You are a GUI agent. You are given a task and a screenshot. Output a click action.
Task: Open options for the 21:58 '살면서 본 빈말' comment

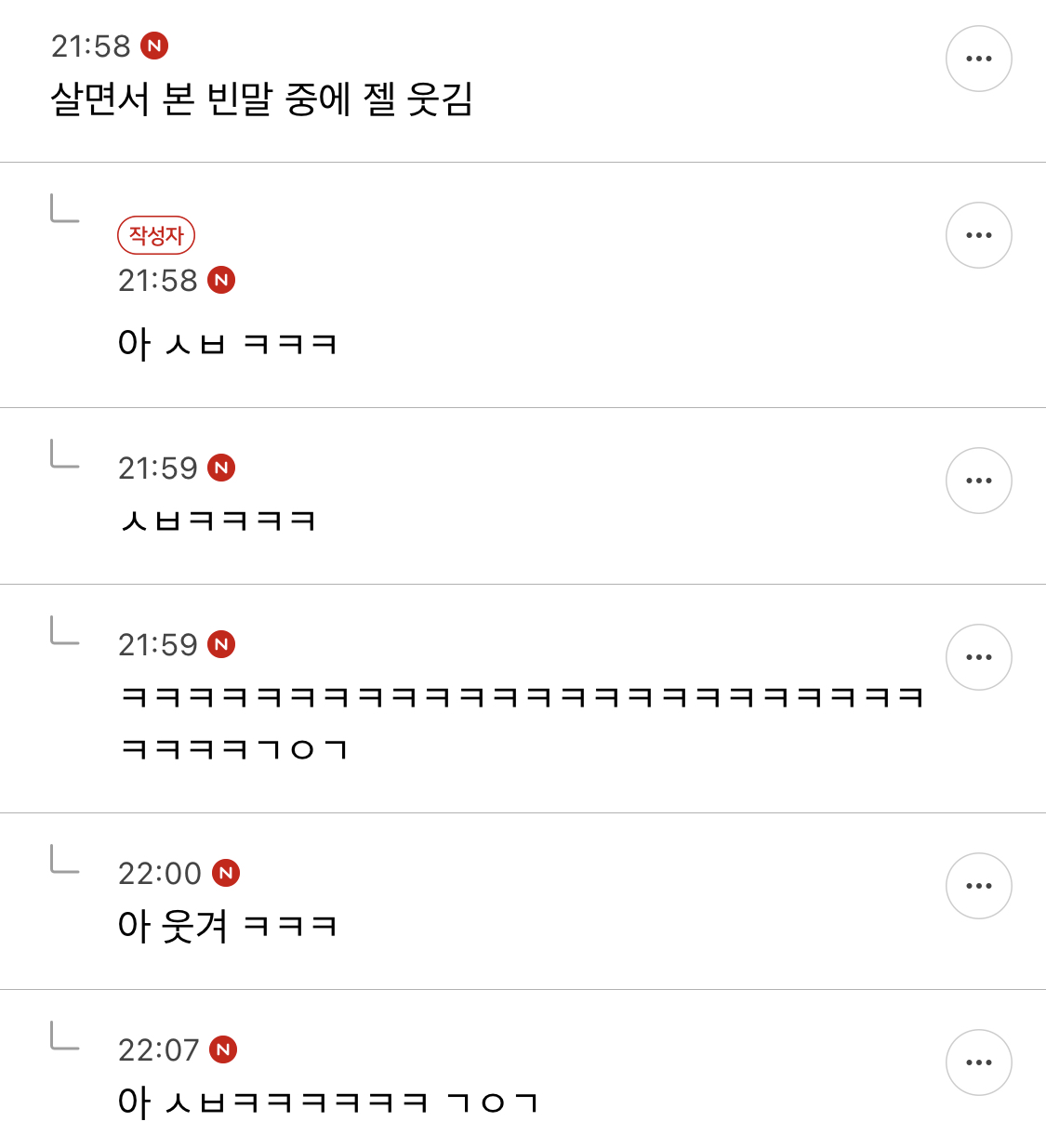tap(978, 59)
